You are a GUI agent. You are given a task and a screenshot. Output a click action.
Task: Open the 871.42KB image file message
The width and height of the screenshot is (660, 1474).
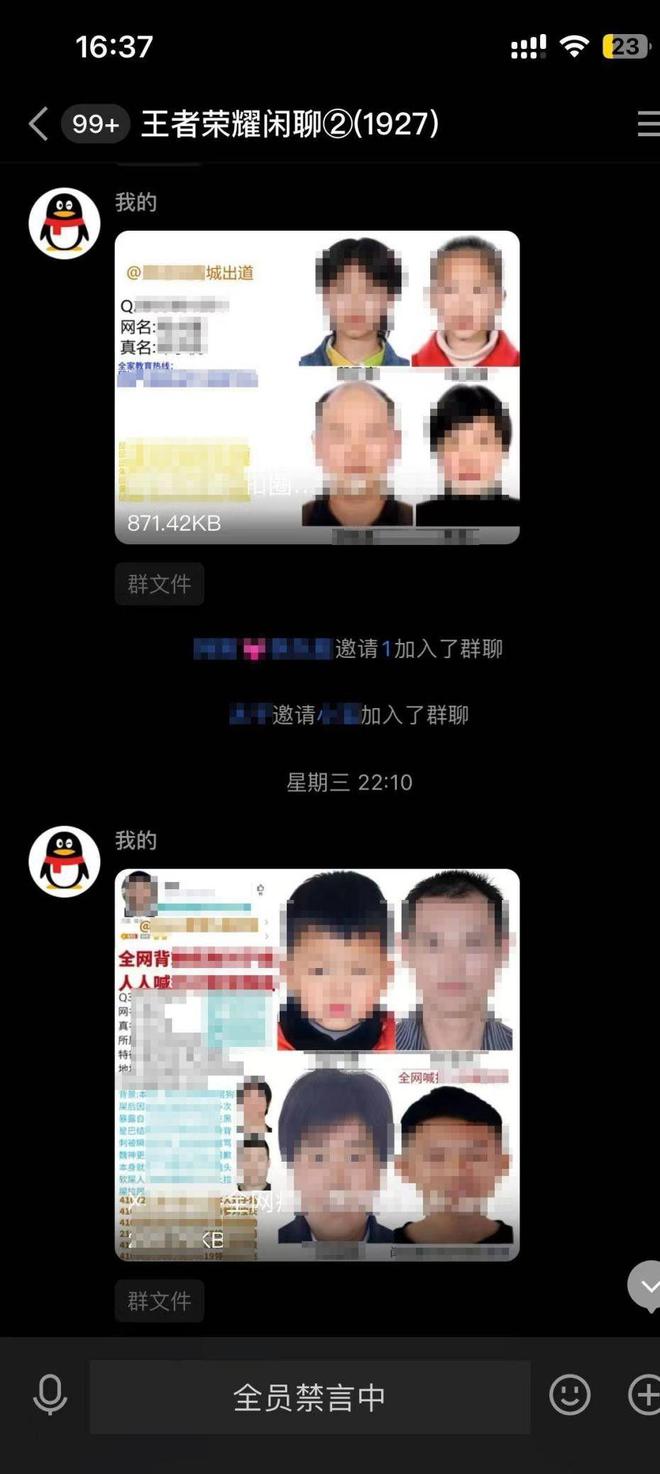[x=317, y=388]
